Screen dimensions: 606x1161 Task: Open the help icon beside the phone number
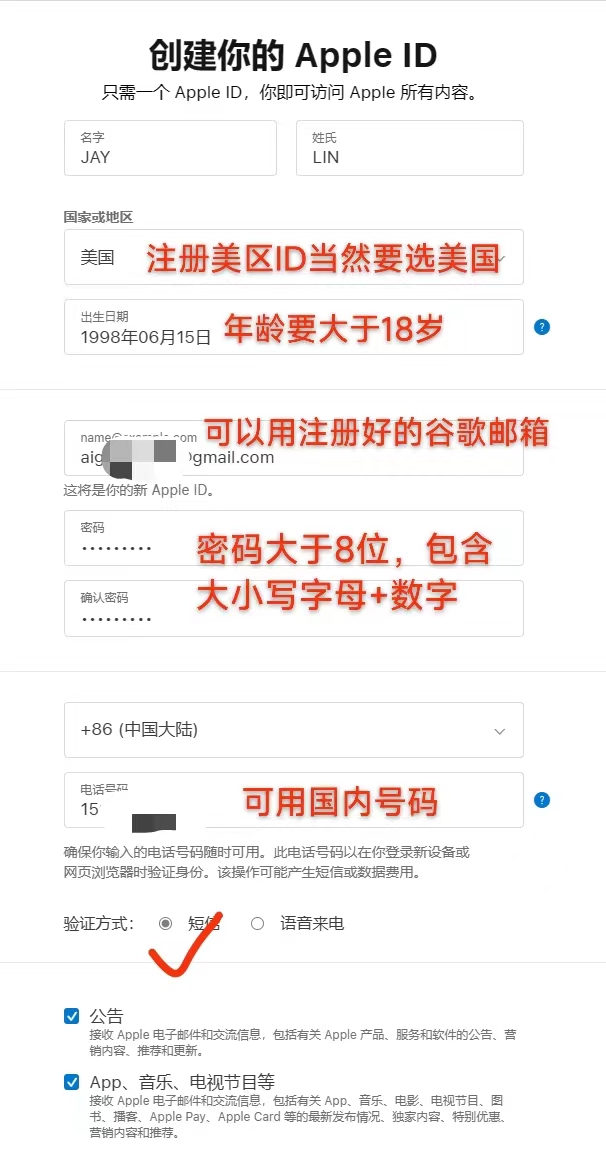[541, 800]
